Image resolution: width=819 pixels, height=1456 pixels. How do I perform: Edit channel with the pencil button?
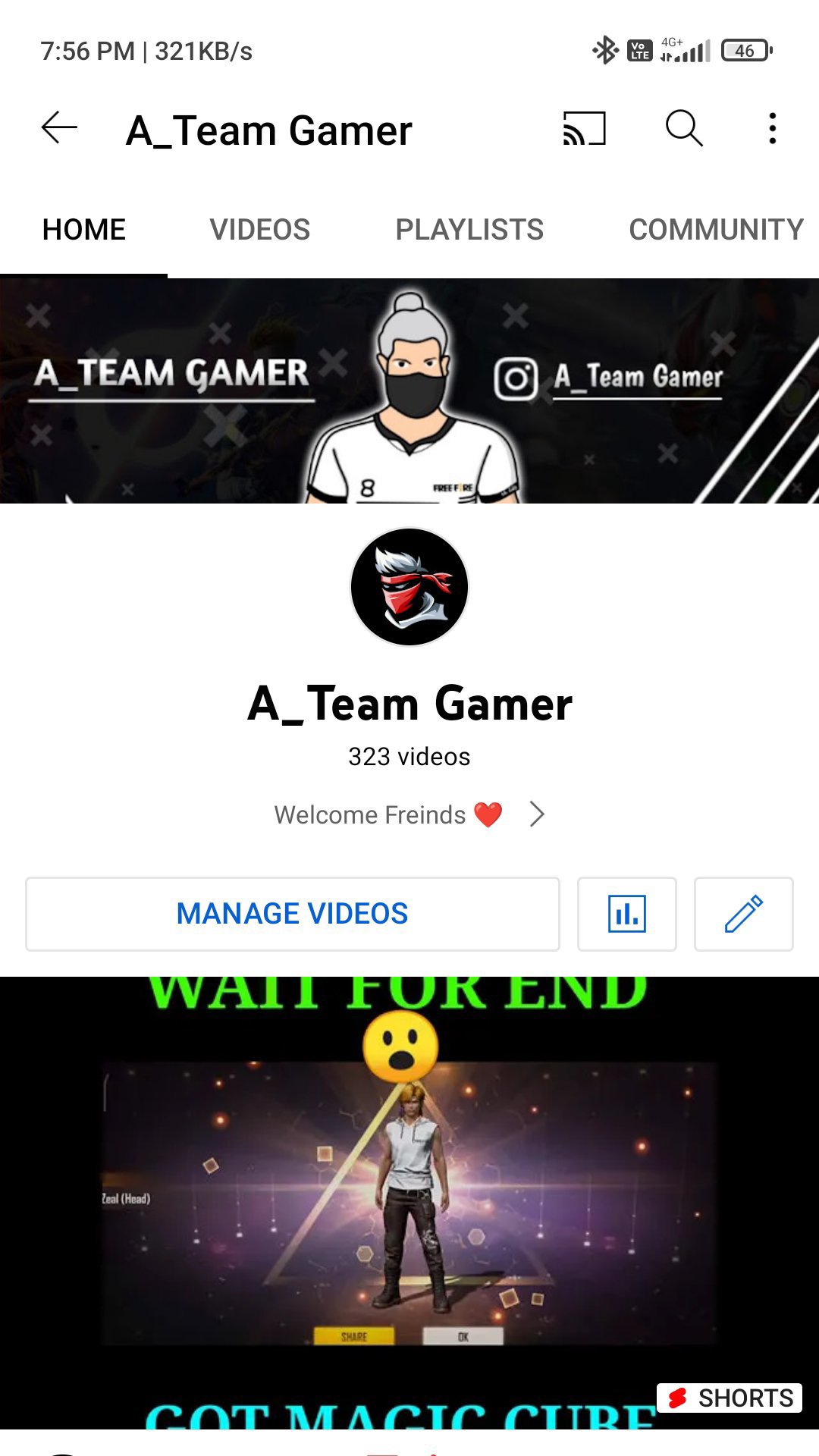[743, 914]
